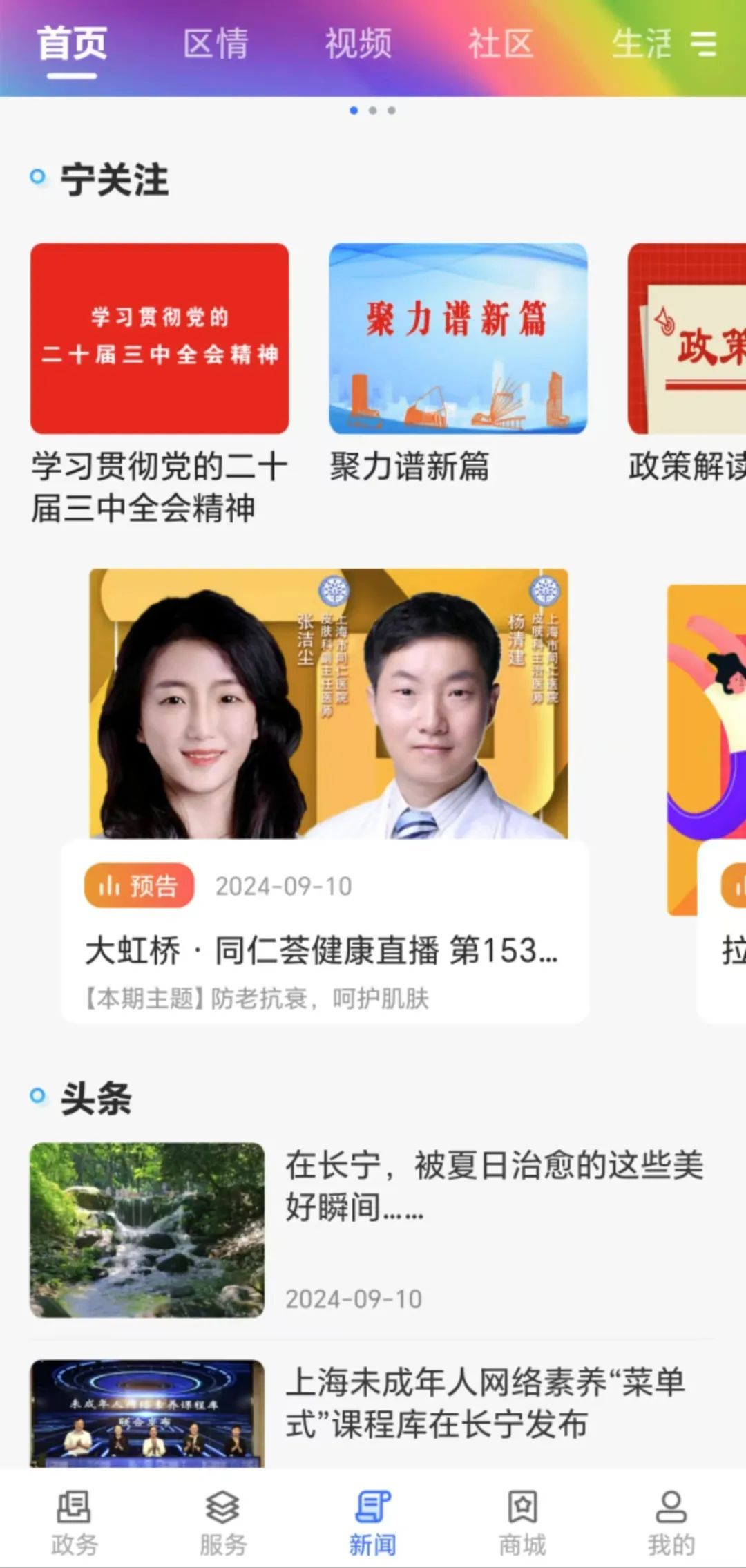Go to the 政务 bottom tab
This screenshot has width=746, height=1568.
tap(74, 1522)
